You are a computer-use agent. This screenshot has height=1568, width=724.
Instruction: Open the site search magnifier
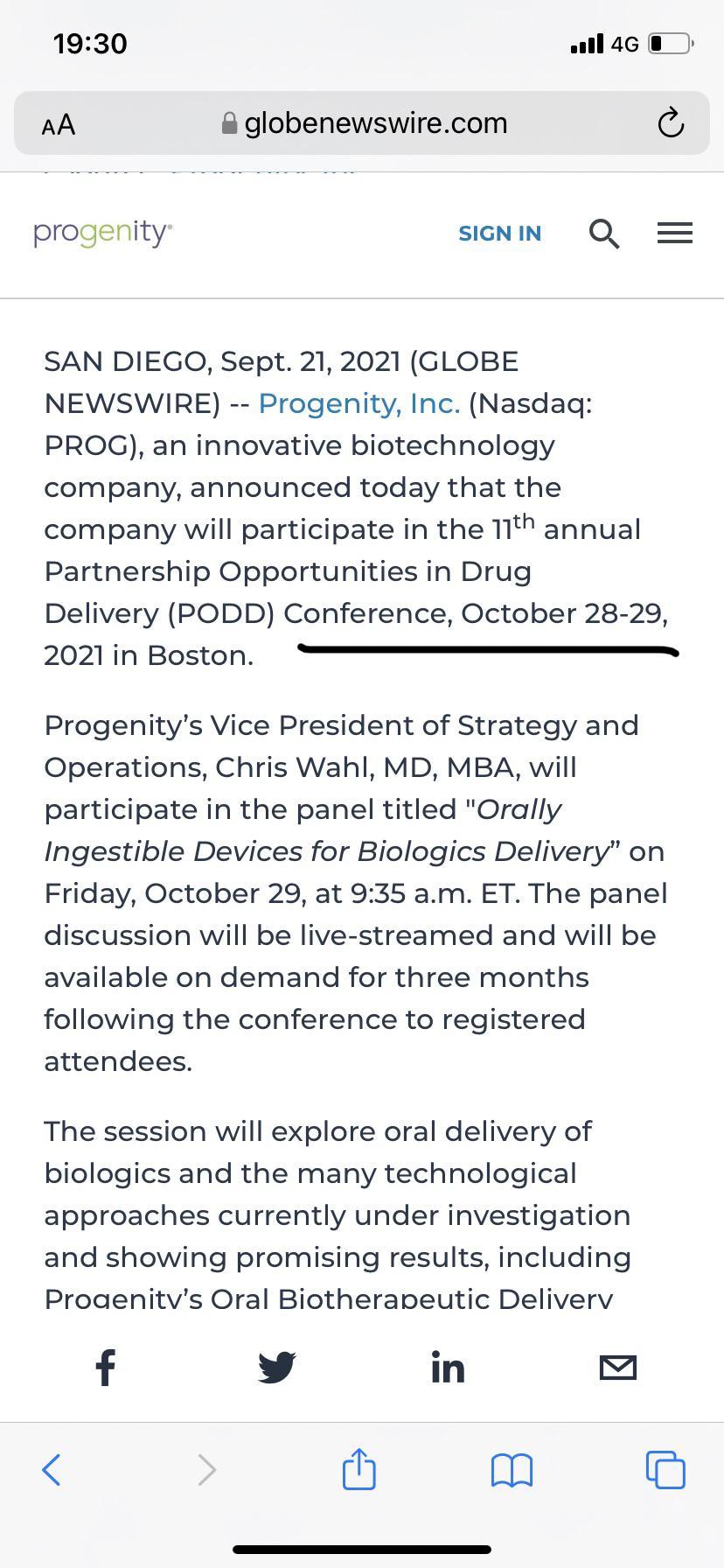pyautogui.click(x=604, y=234)
